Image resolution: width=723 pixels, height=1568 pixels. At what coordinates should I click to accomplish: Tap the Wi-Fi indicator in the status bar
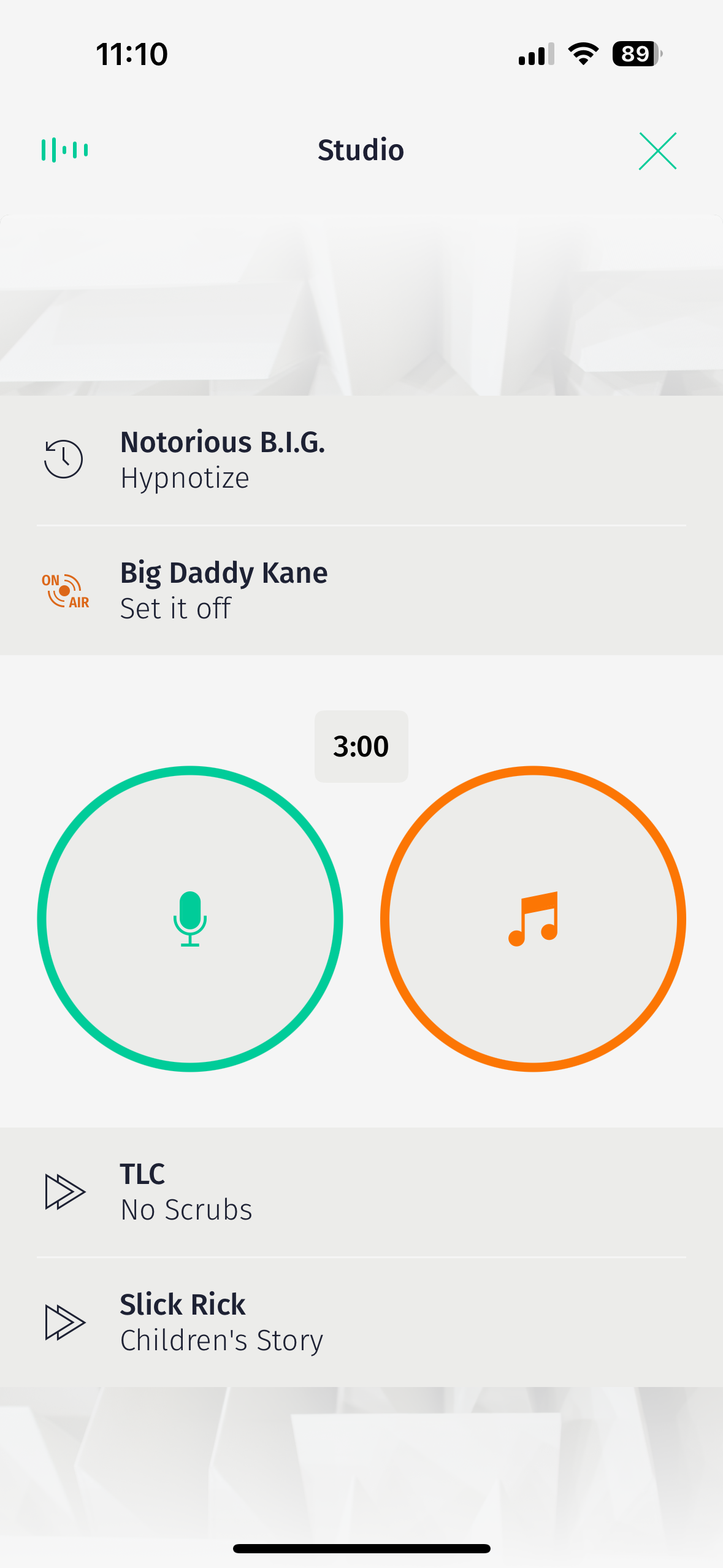point(581,55)
